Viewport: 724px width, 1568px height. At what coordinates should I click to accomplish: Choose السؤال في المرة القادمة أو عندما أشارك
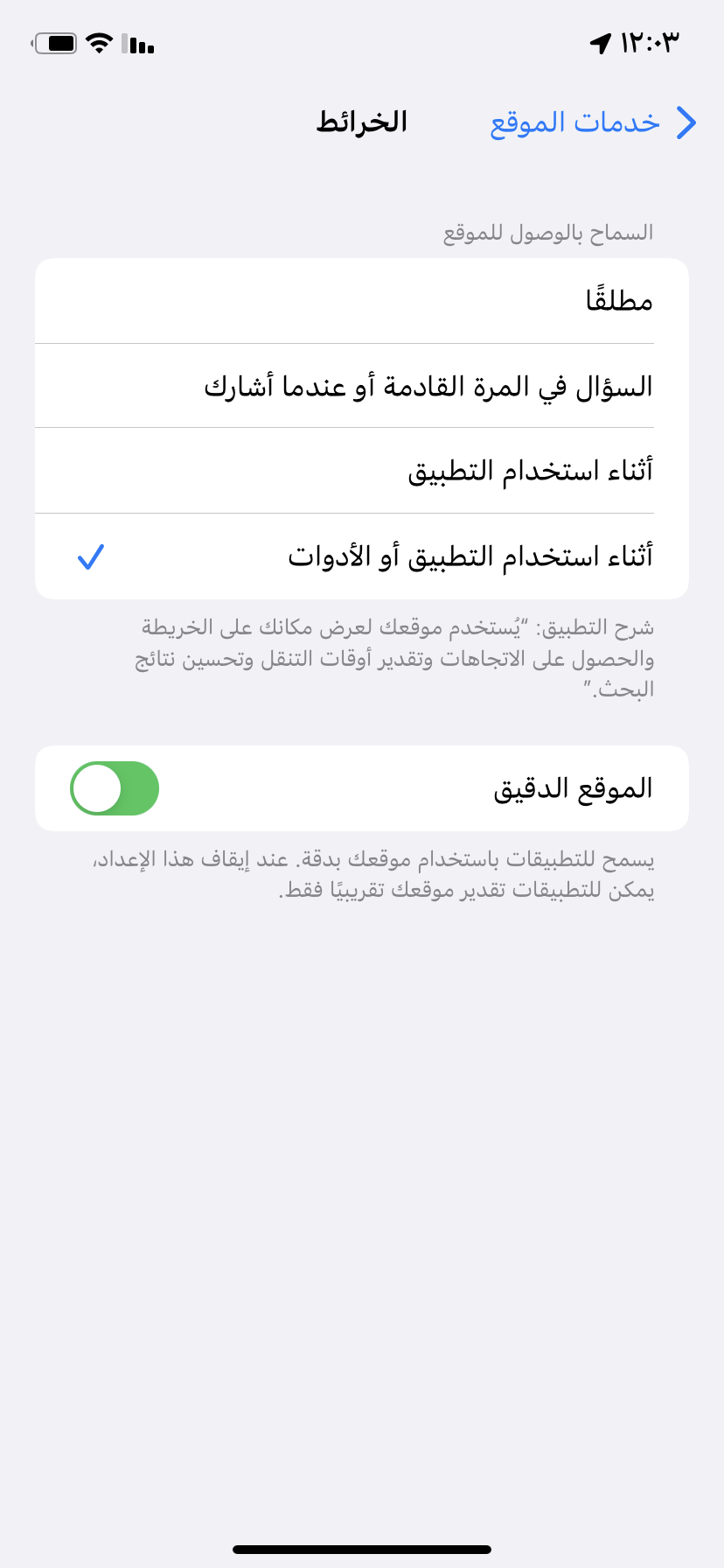point(362,386)
